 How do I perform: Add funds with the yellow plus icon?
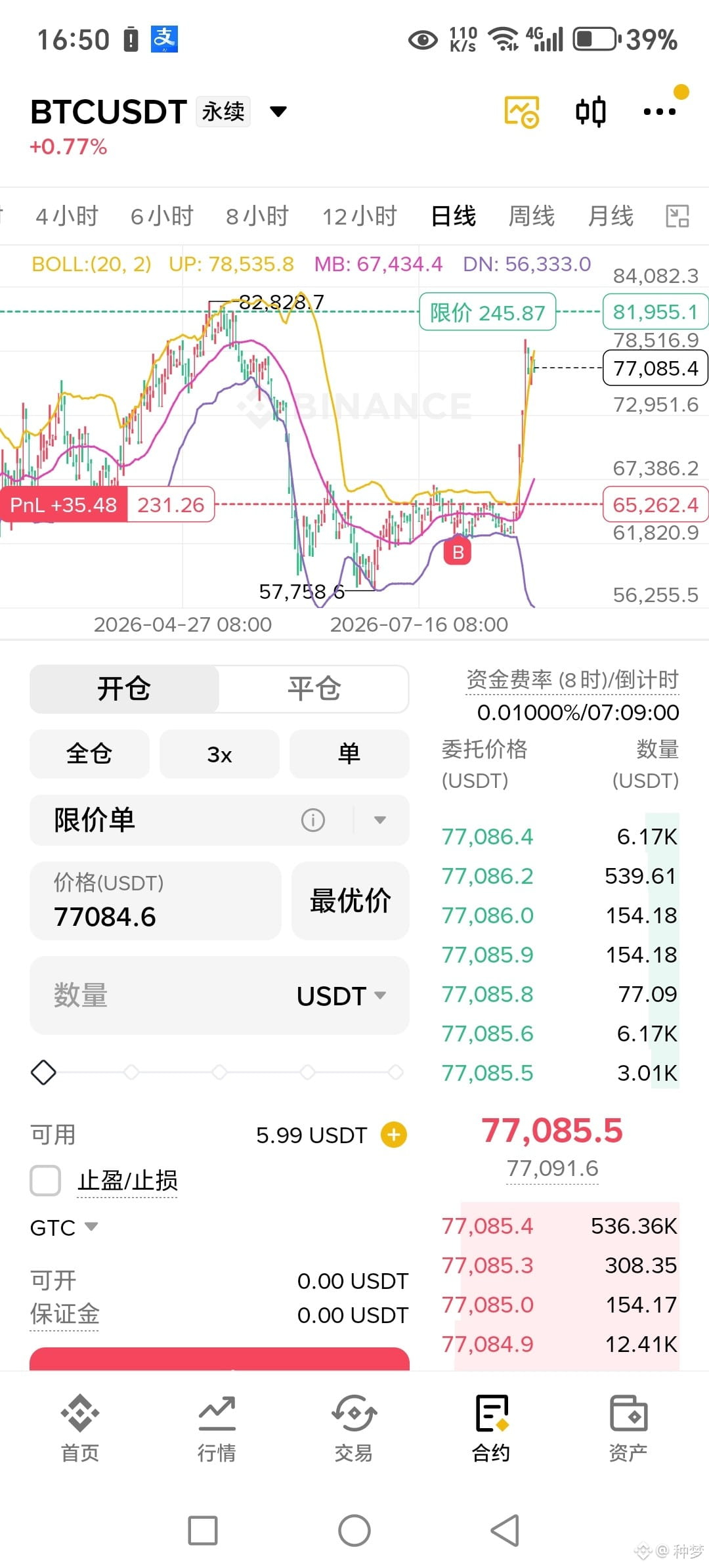point(394,1135)
